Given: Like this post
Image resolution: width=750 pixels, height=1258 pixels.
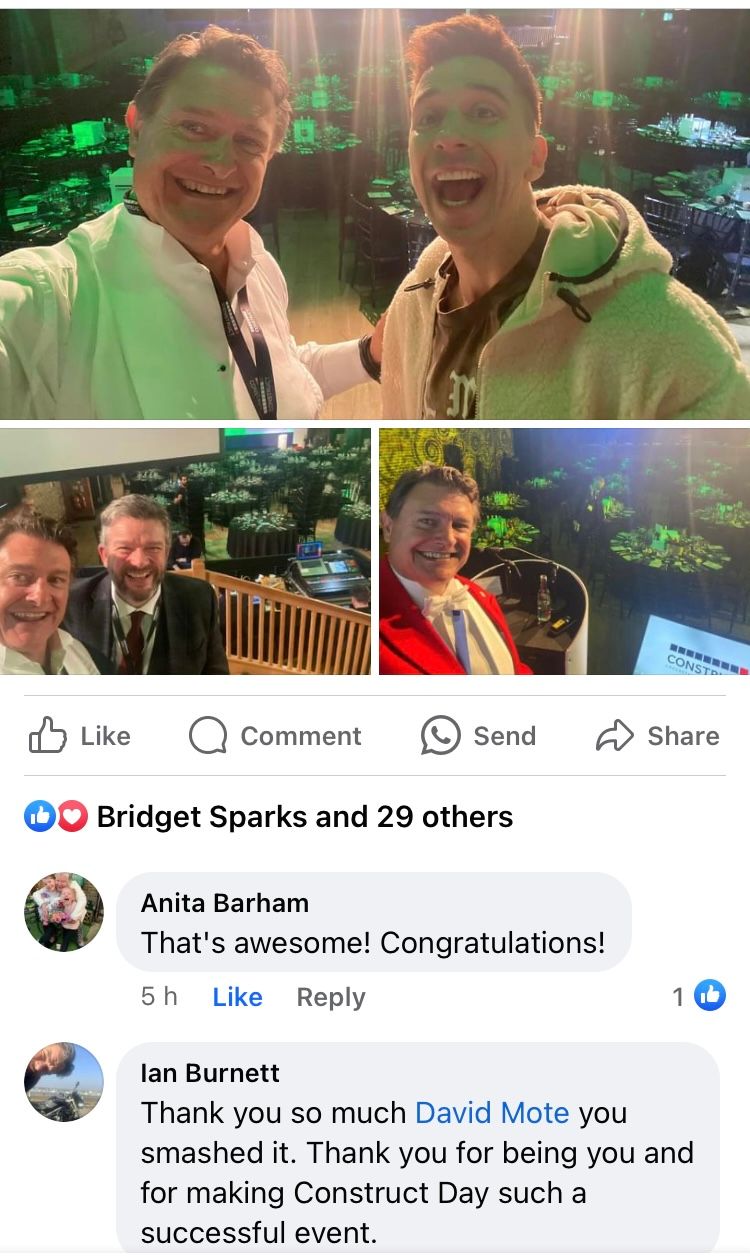Looking at the screenshot, I should [81, 736].
